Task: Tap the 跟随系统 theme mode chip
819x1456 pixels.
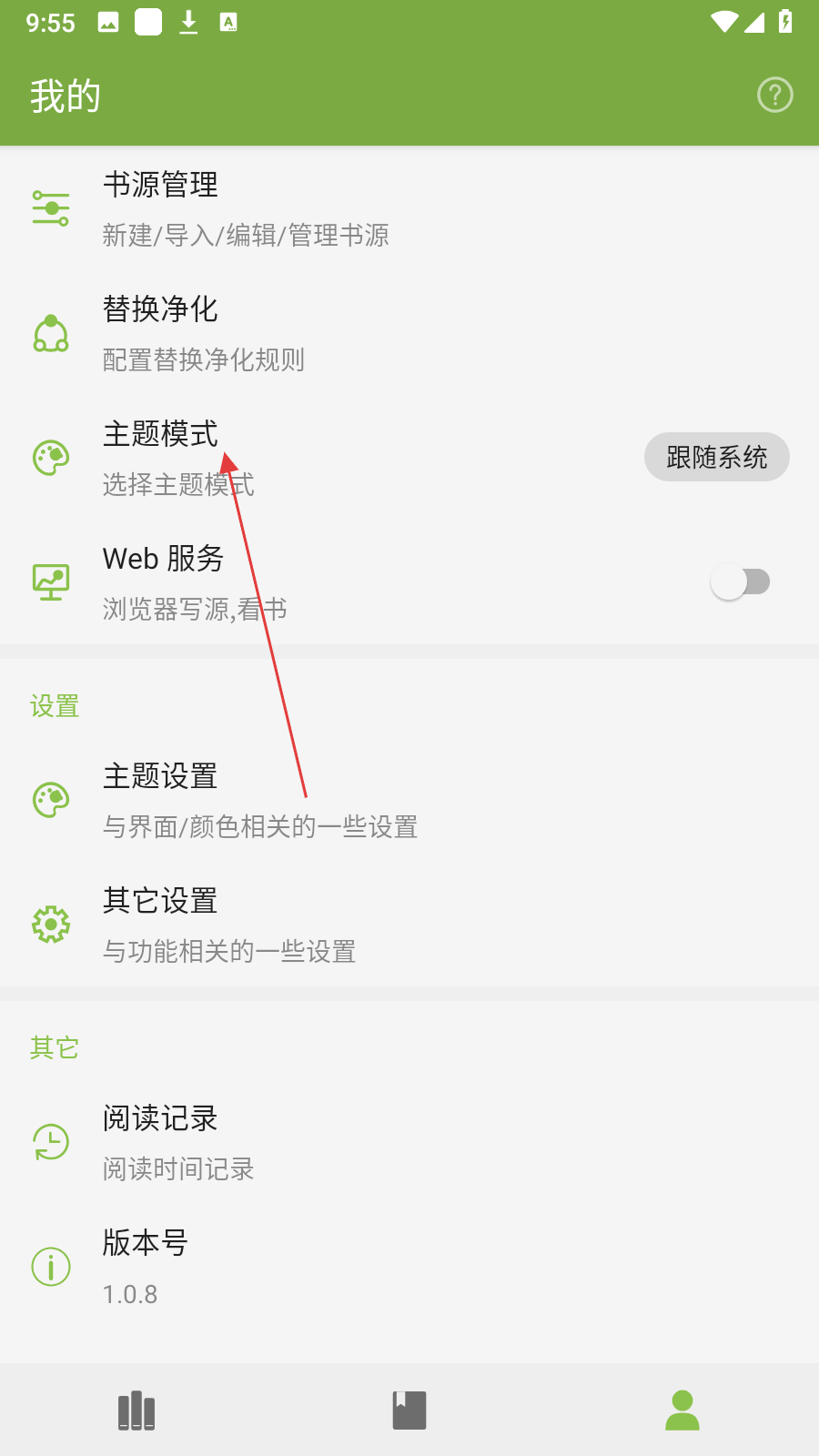Action: pyautogui.click(x=716, y=457)
